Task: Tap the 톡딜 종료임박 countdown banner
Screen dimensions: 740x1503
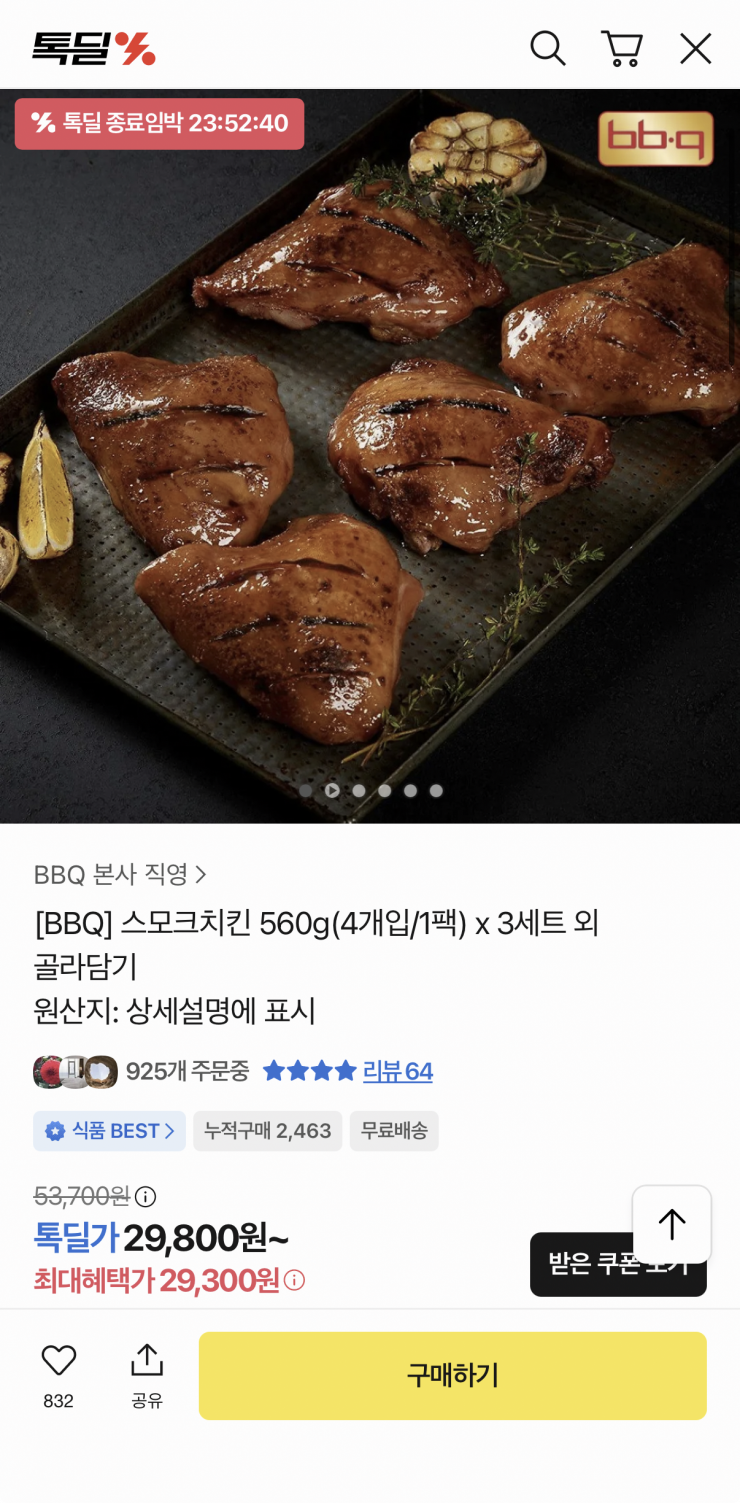Action: [159, 124]
